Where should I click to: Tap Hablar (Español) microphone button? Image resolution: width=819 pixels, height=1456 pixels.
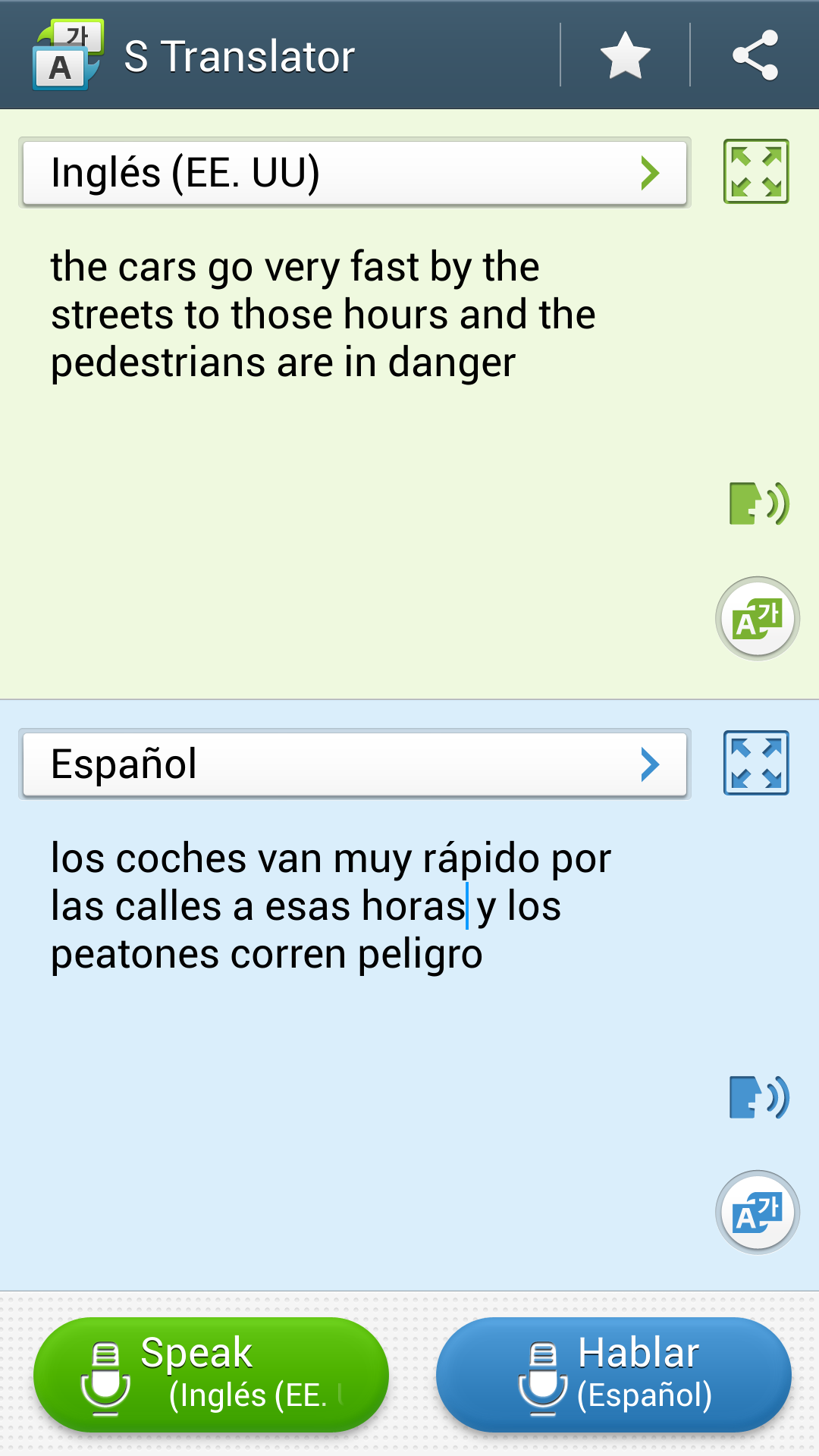click(613, 1374)
